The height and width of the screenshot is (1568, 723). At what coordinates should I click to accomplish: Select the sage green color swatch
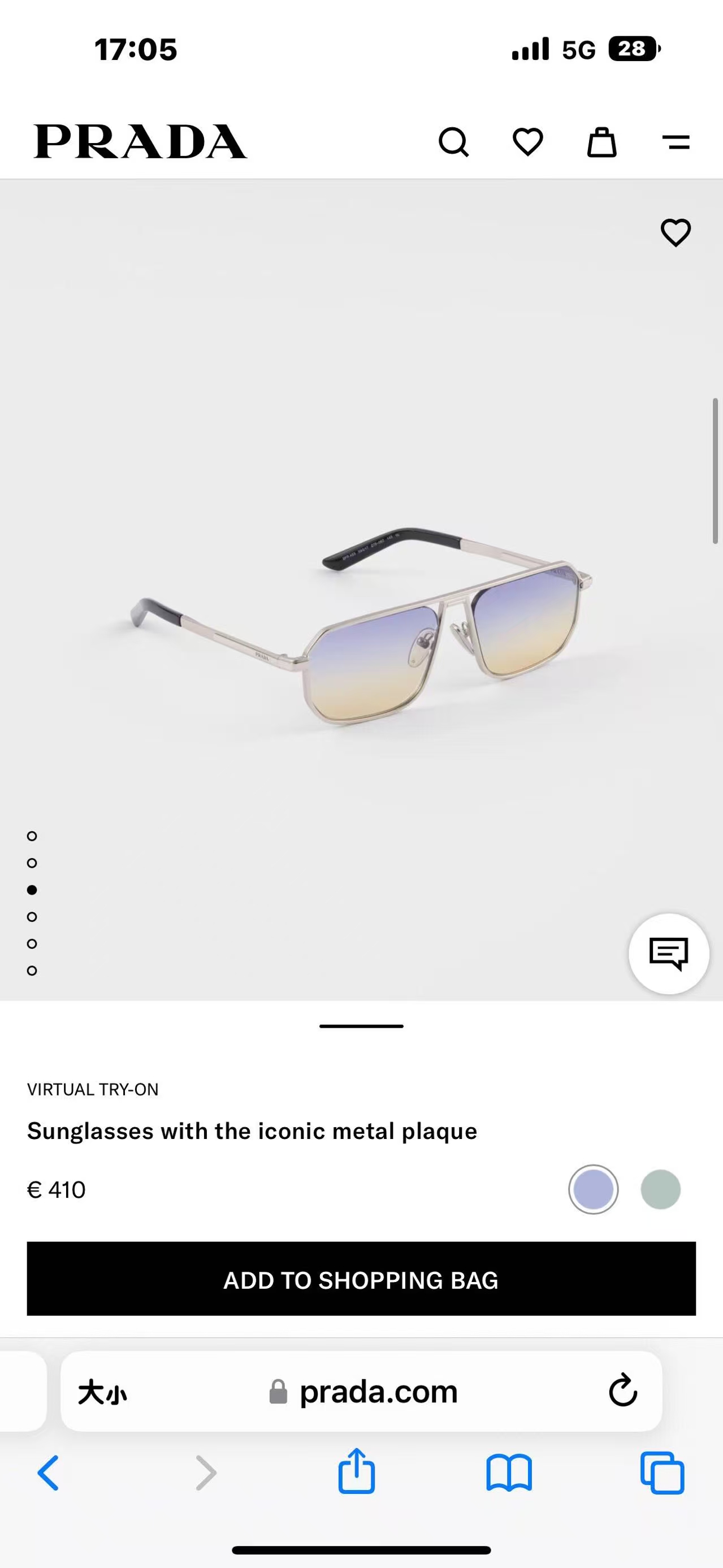[660, 1189]
